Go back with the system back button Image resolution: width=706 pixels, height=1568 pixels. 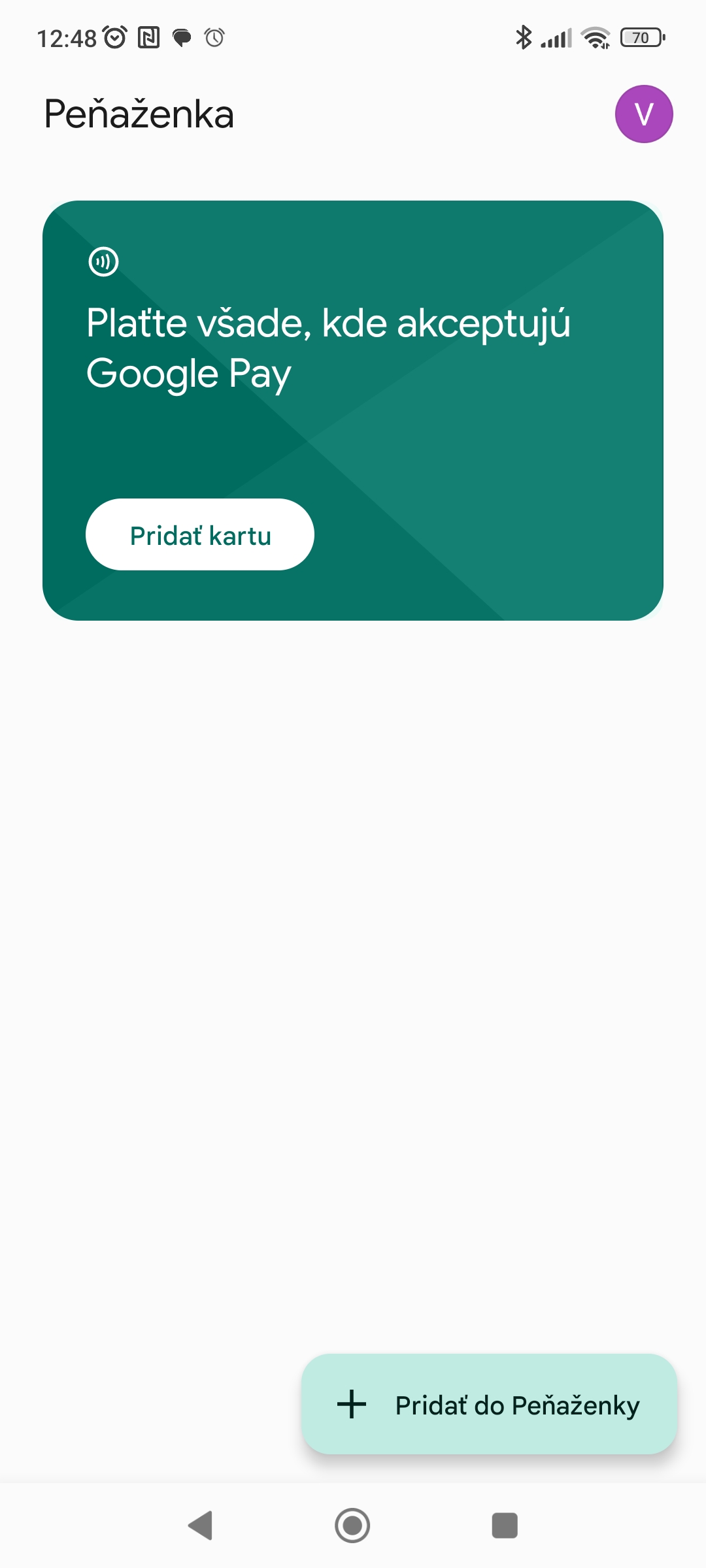coord(201,1526)
